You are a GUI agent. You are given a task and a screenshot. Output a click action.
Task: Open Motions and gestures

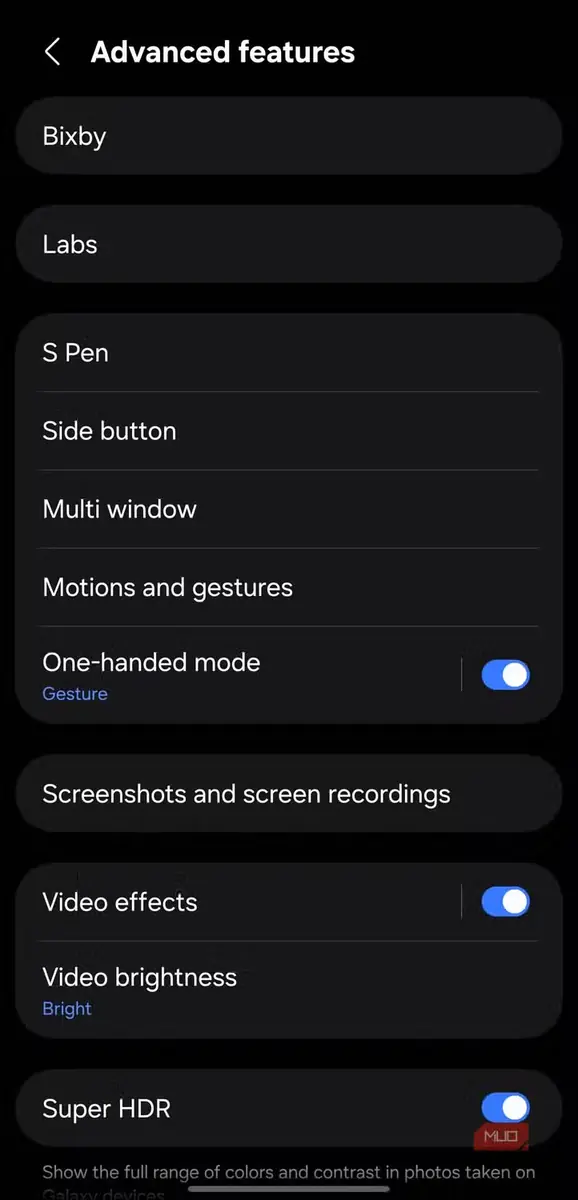(x=288, y=587)
